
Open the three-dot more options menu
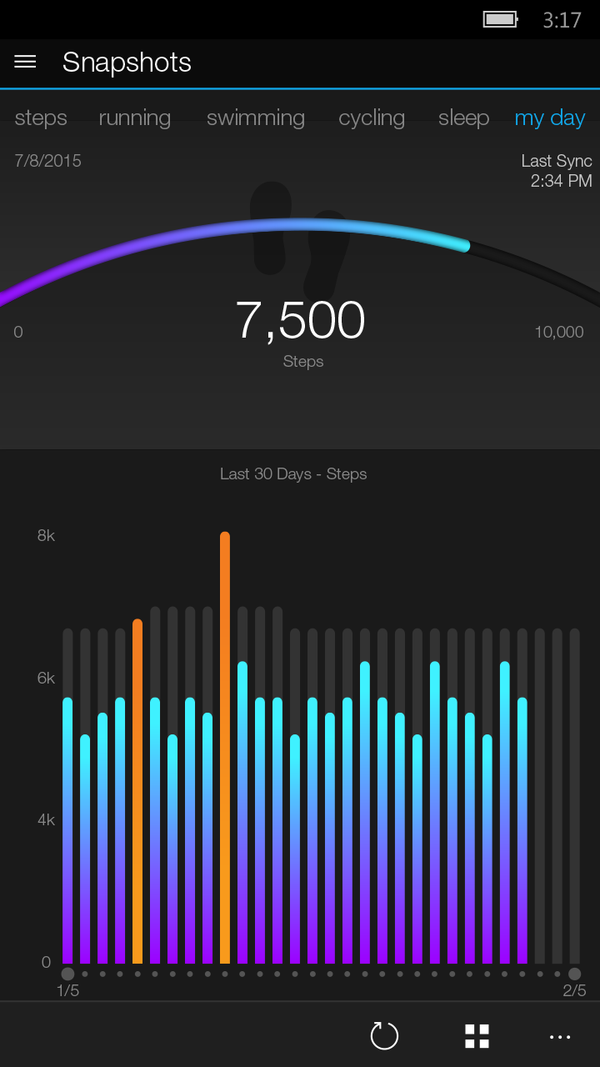tap(561, 1037)
